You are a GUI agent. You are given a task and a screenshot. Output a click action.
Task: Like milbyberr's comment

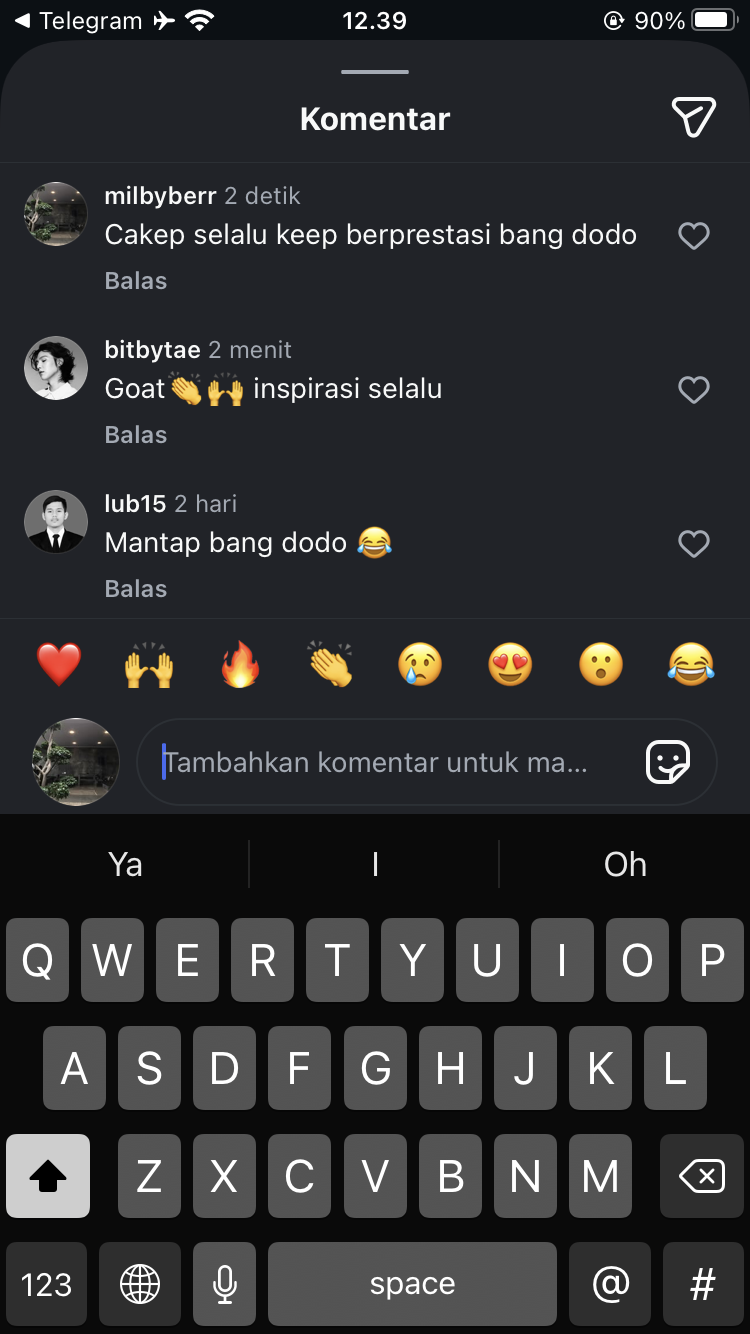pyautogui.click(x=693, y=236)
